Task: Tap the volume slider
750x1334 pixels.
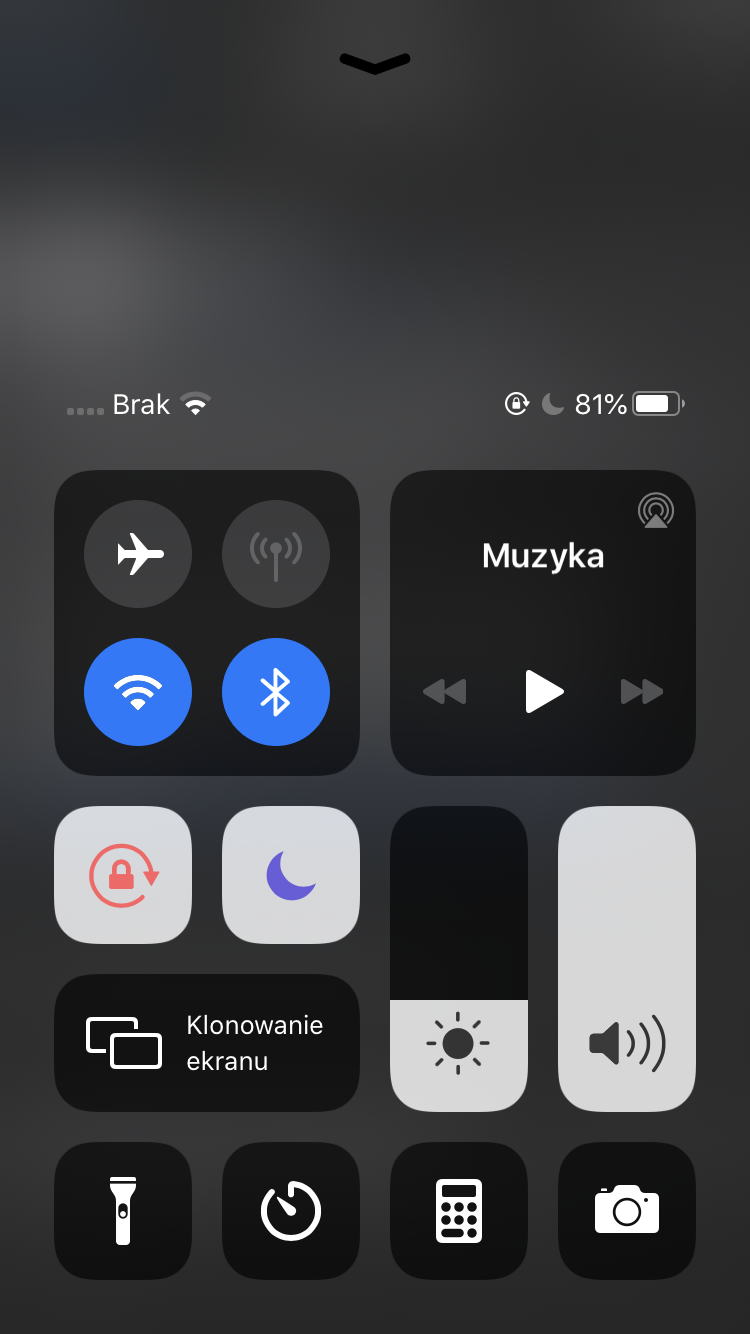Action: coord(626,960)
